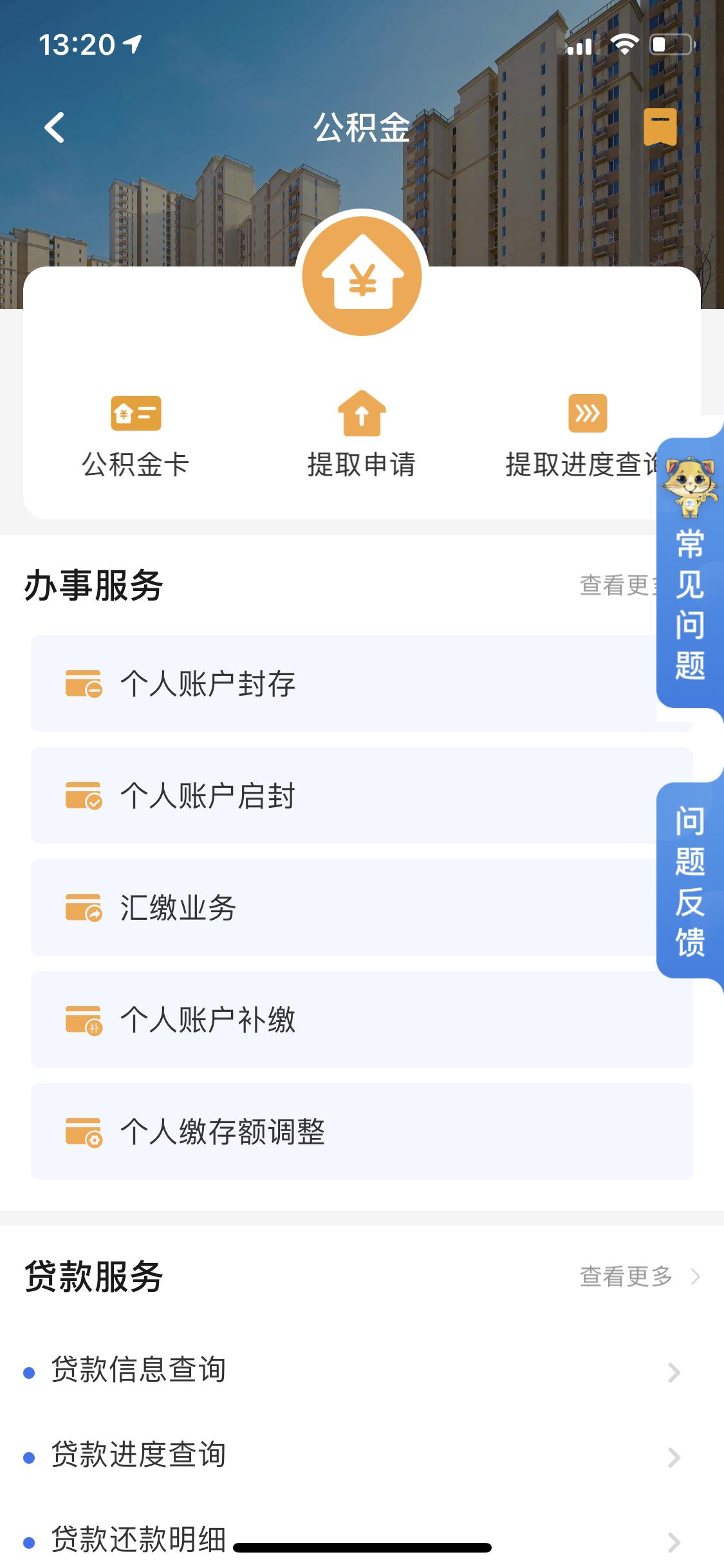Image resolution: width=724 pixels, height=1568 pixels.
Task: Open the 常见问题 side tab
Action: coord(690,573)
